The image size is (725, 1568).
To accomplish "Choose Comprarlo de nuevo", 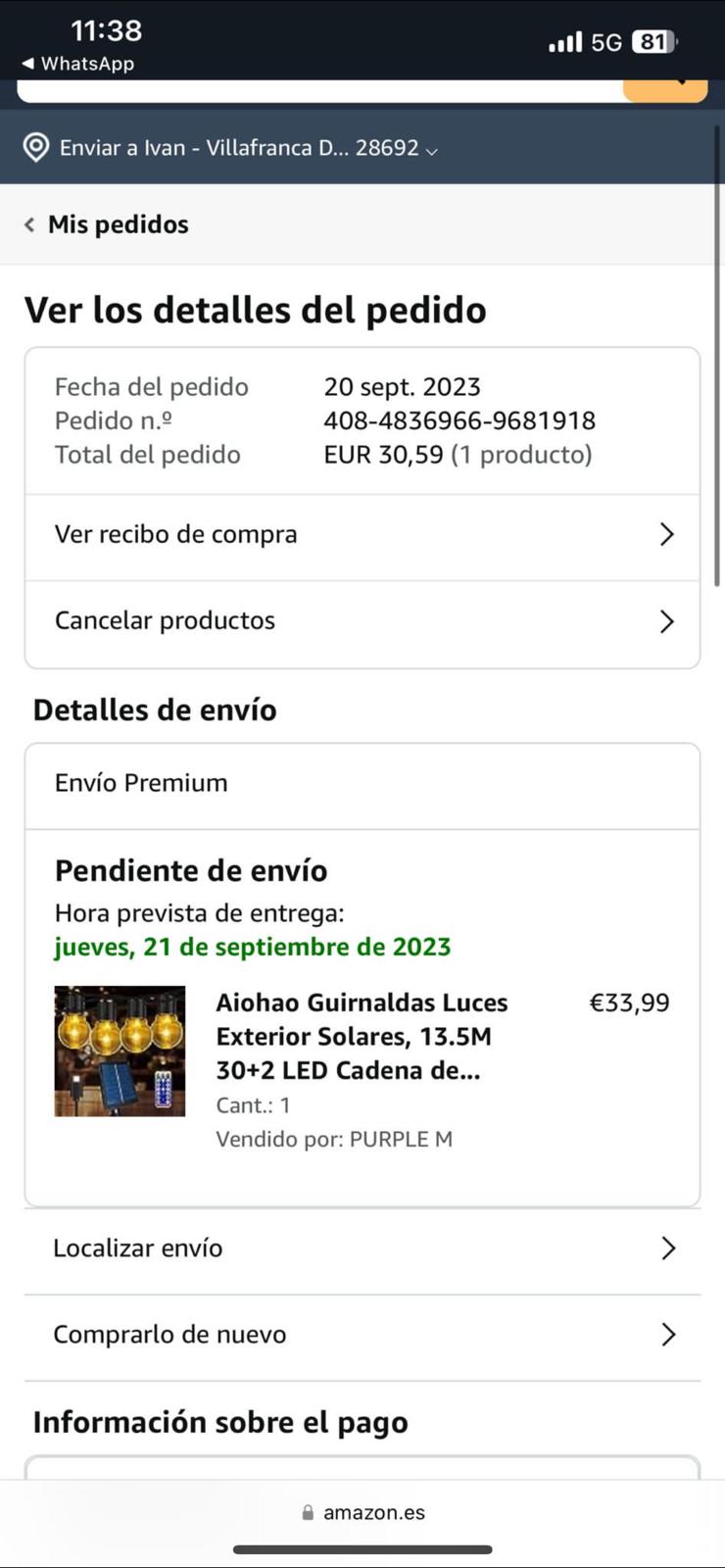I will (x=362, y=1335).
